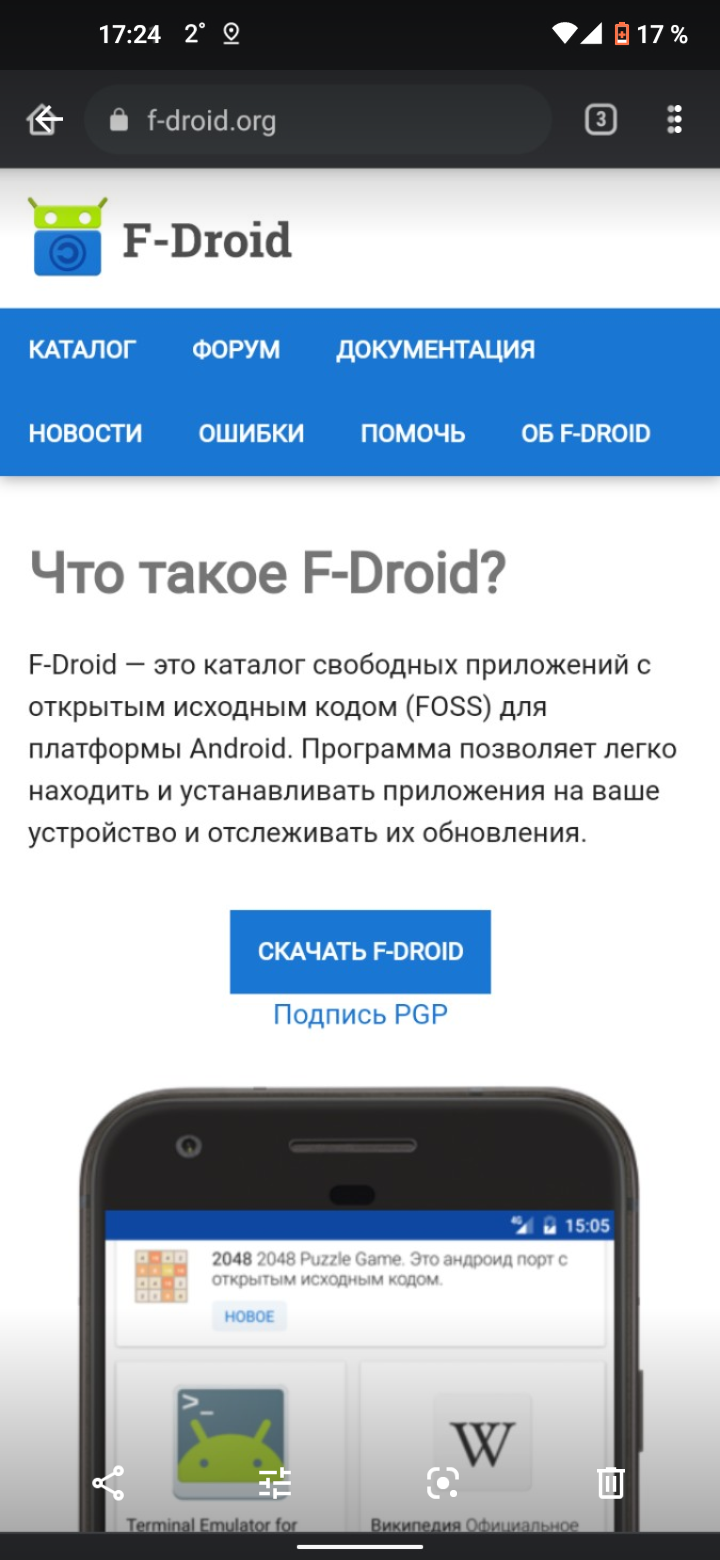Open the screenshot edit adjustments

[275, 1483]
